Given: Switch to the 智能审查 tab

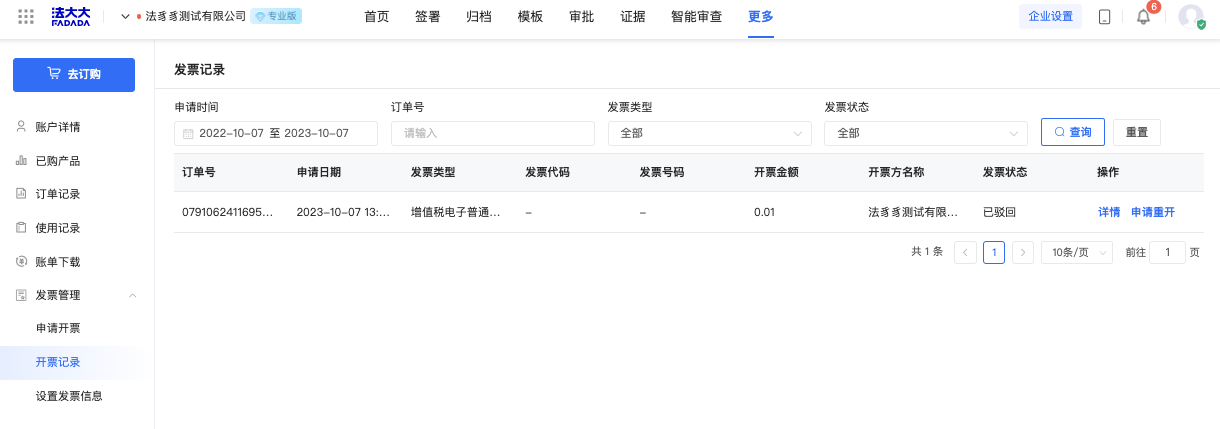Looking at the screenshot, I should point(696,17).
